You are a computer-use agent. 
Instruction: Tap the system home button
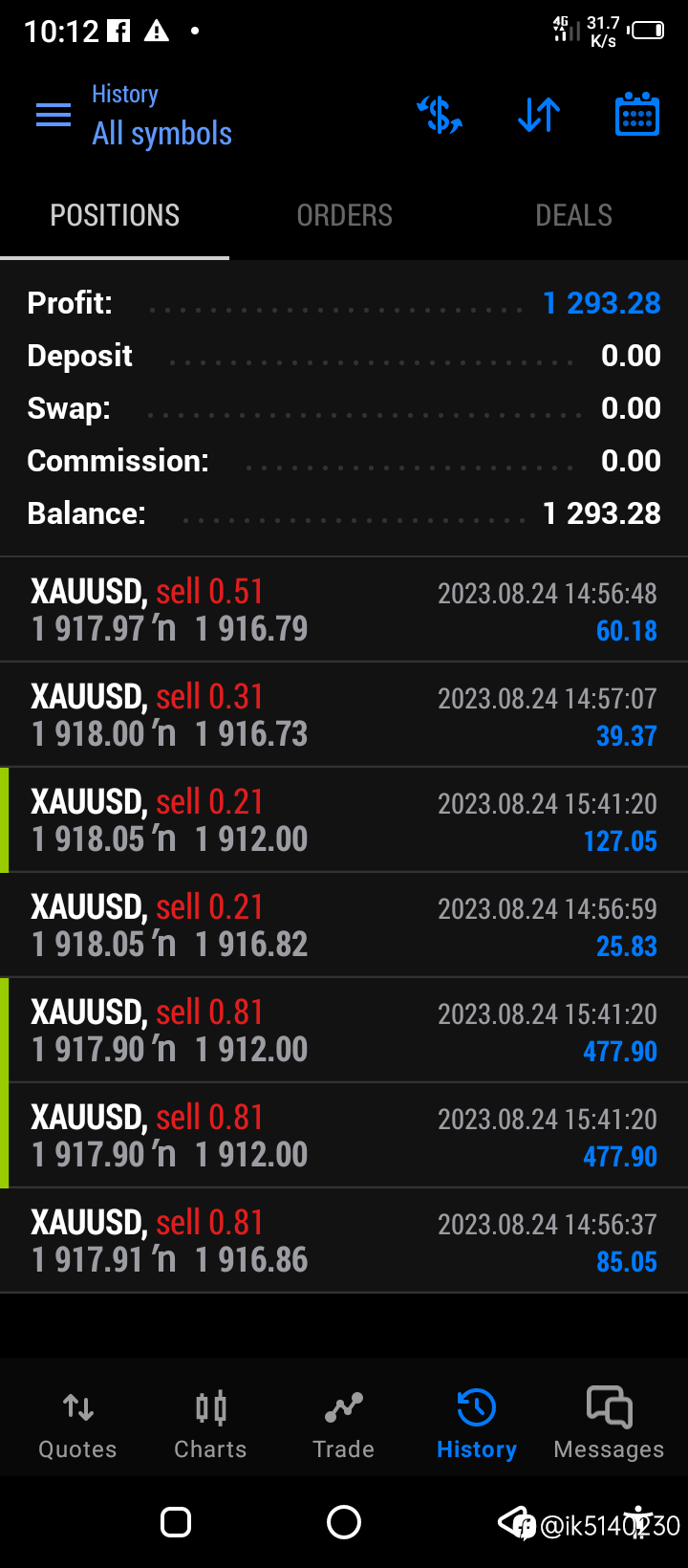click(344, 1522)
